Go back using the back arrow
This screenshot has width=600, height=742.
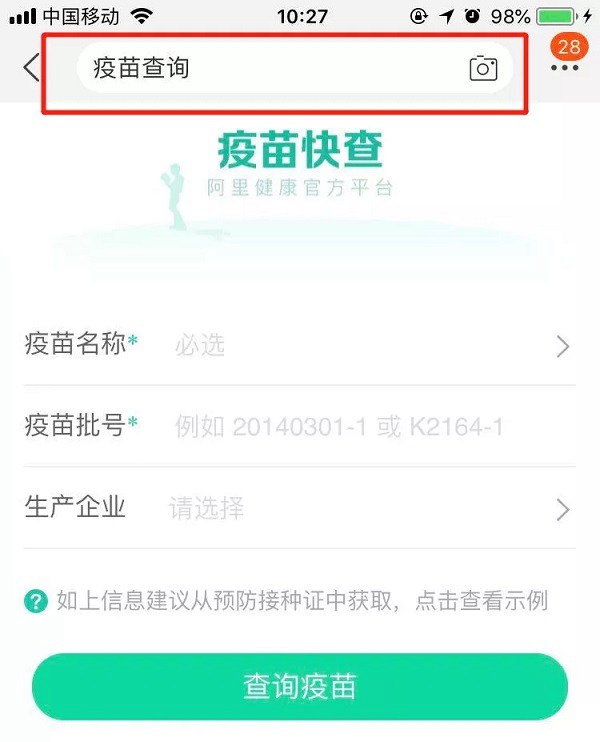click(31, 68)
